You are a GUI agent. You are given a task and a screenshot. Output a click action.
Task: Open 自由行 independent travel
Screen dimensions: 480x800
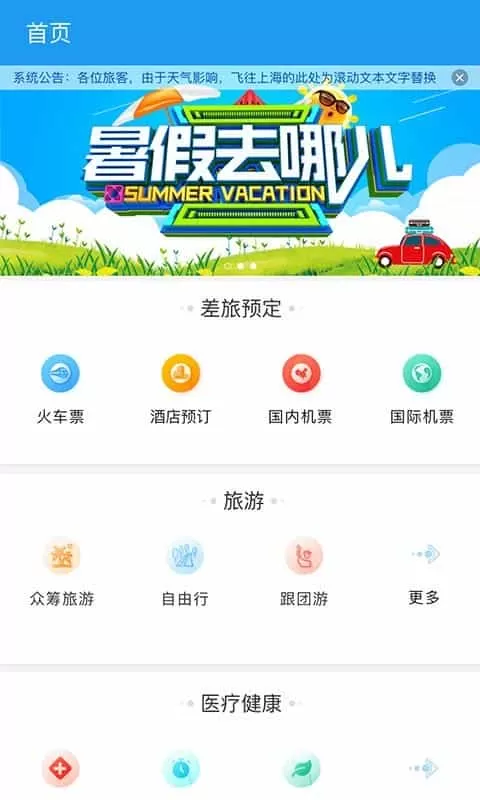(x=185, y=571)
